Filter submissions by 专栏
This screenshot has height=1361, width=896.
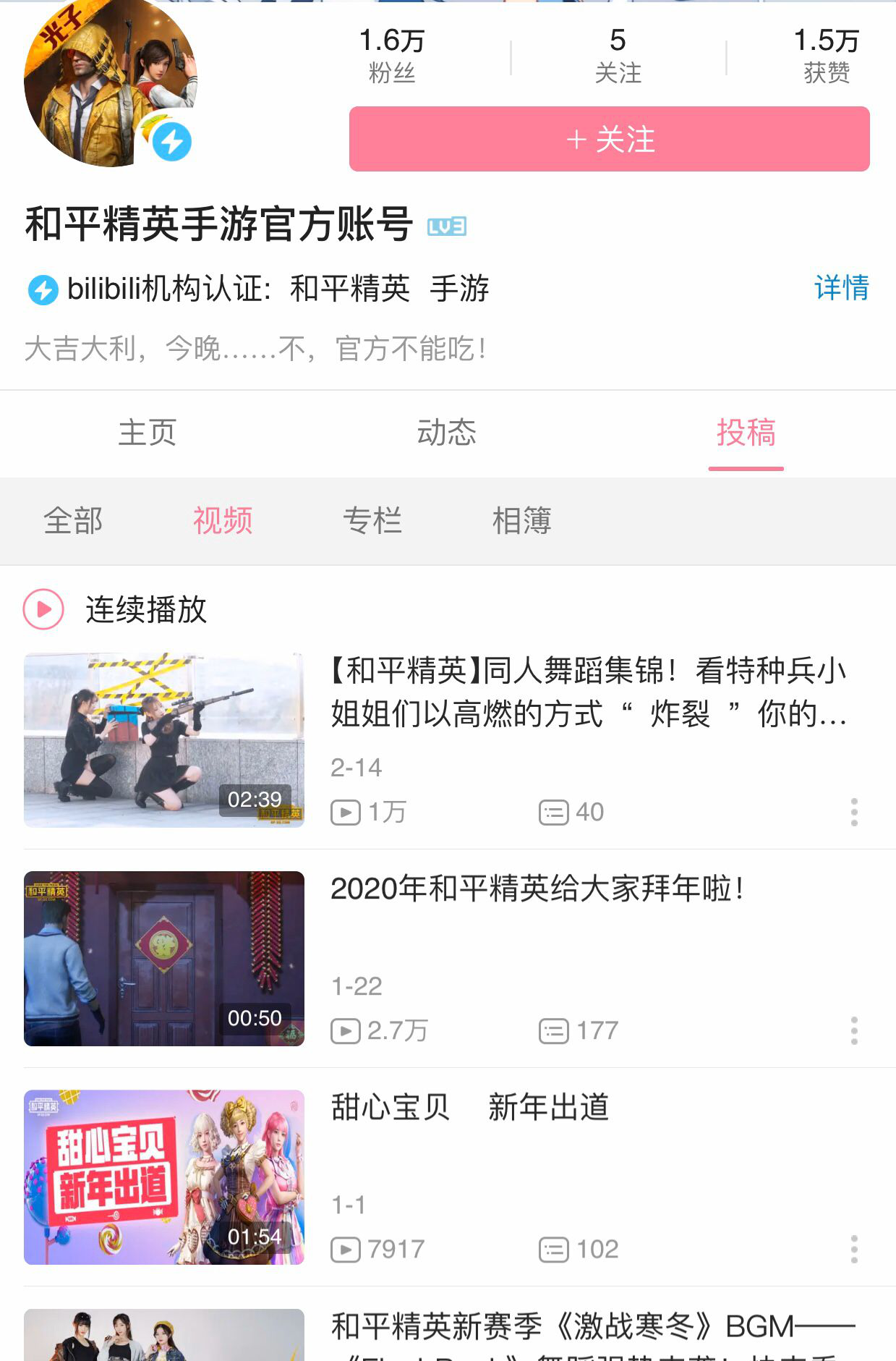(372, 521)
